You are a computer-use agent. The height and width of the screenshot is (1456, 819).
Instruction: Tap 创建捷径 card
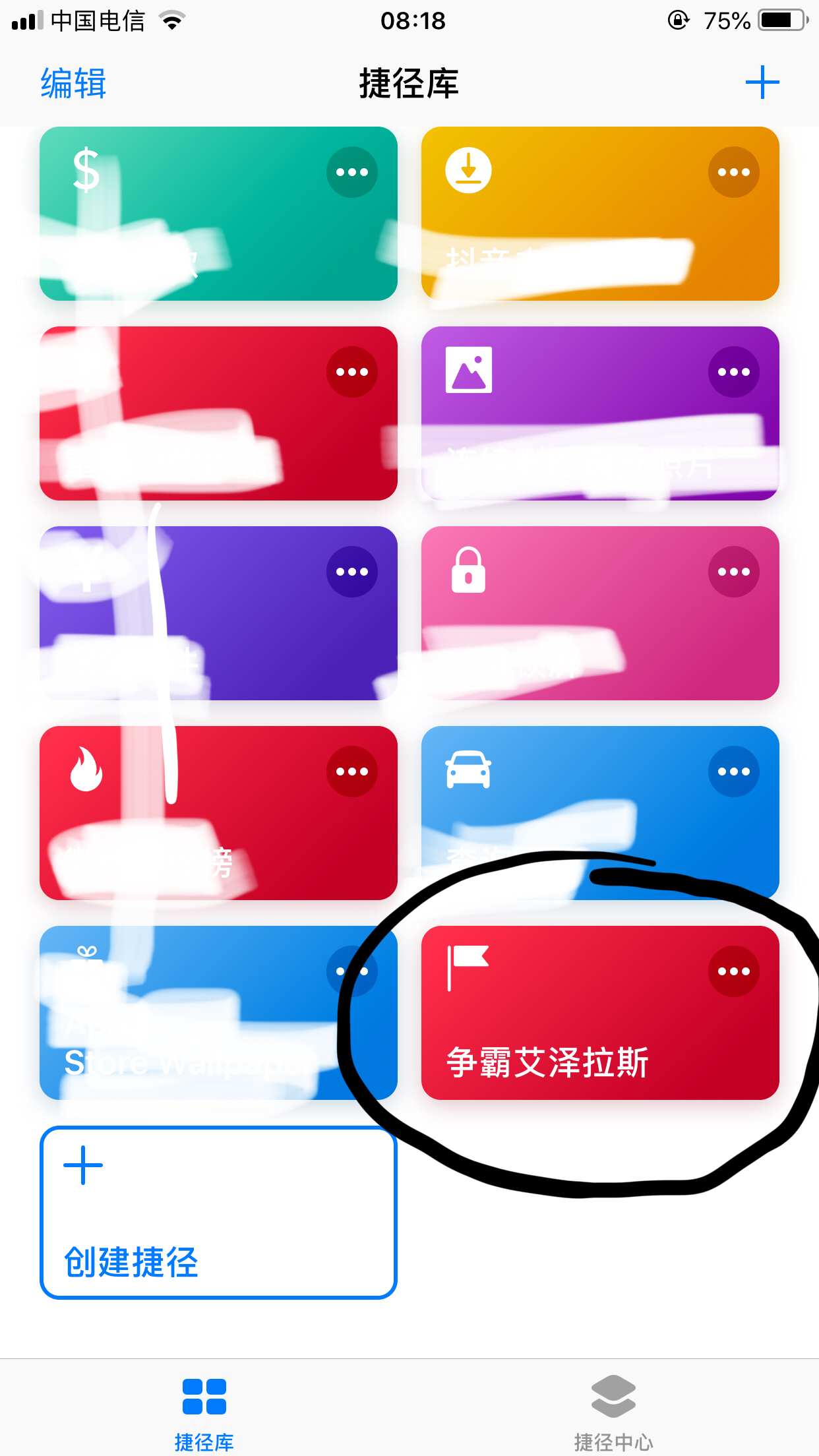218,1213
